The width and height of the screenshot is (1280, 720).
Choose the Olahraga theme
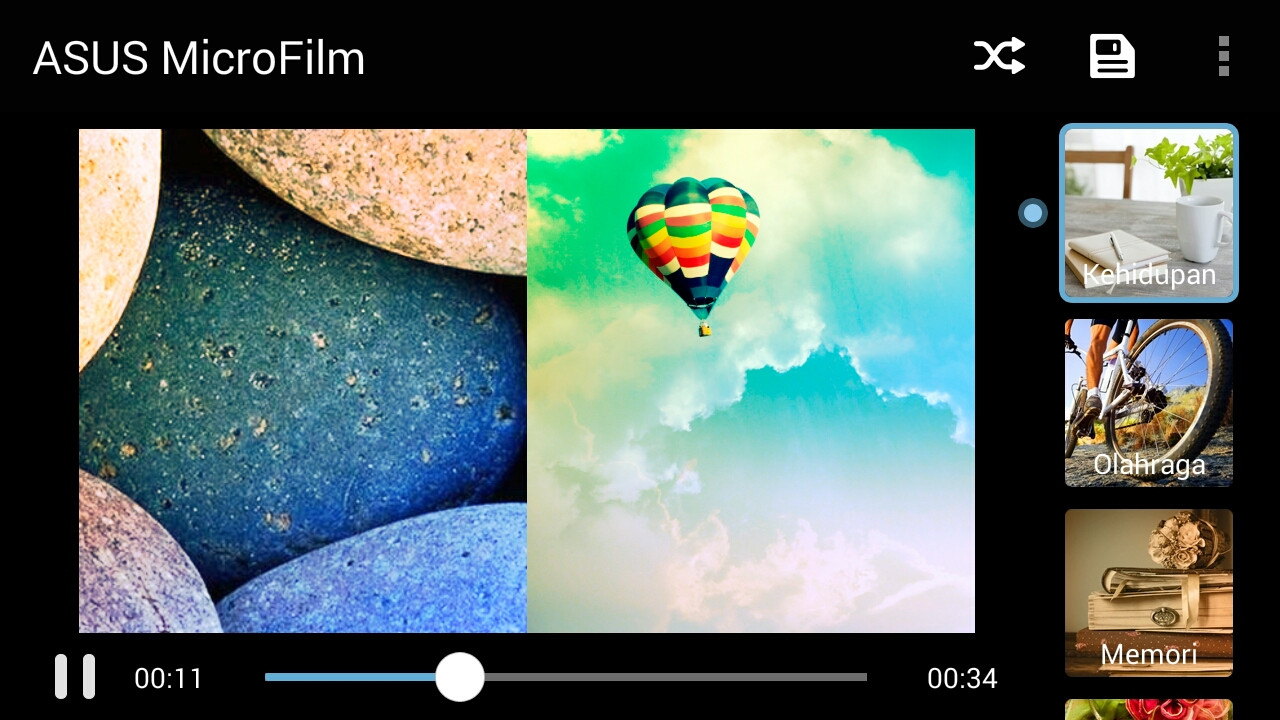[x=1148, y=403]
